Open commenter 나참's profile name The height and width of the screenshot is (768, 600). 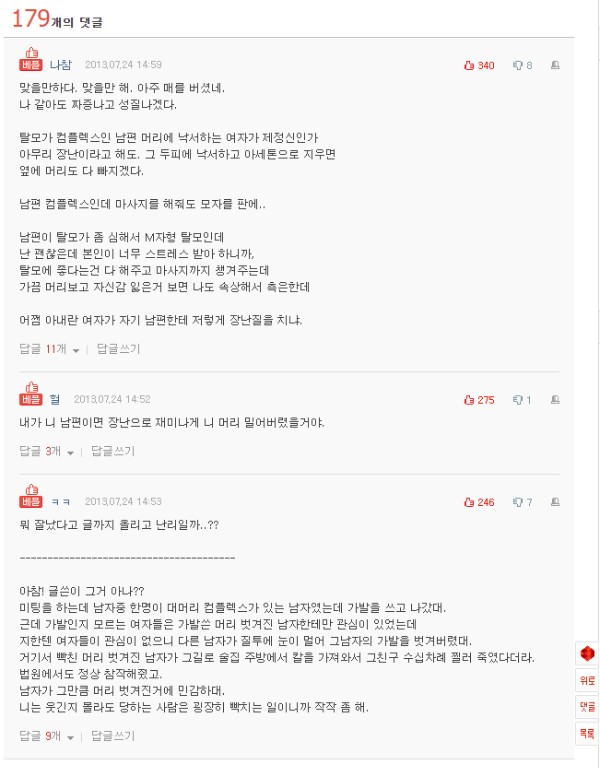click(x=61, y=65)
